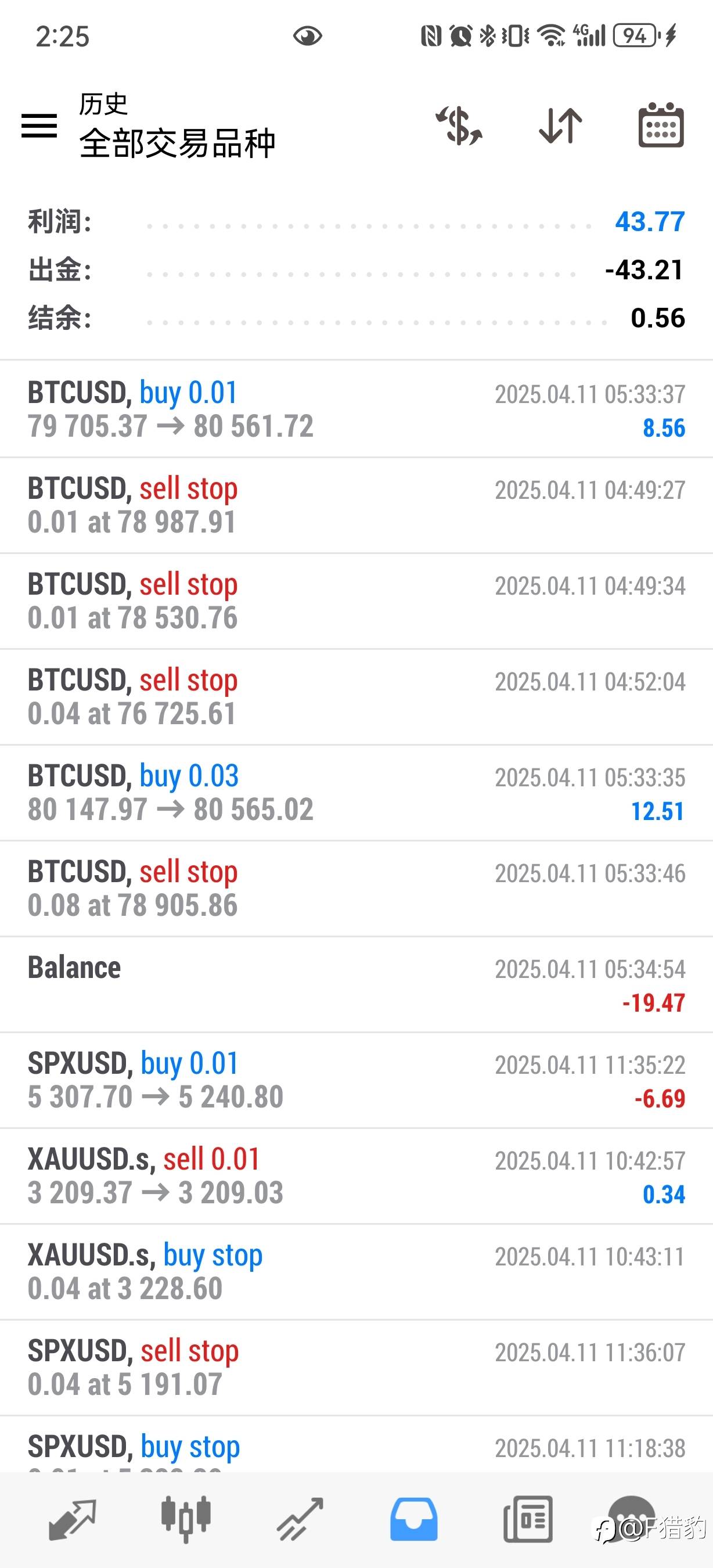713x1568 pixels.
Task: Select BTCUSD sell stop 0.08 at 78 905.86
Action: [356, 888]
